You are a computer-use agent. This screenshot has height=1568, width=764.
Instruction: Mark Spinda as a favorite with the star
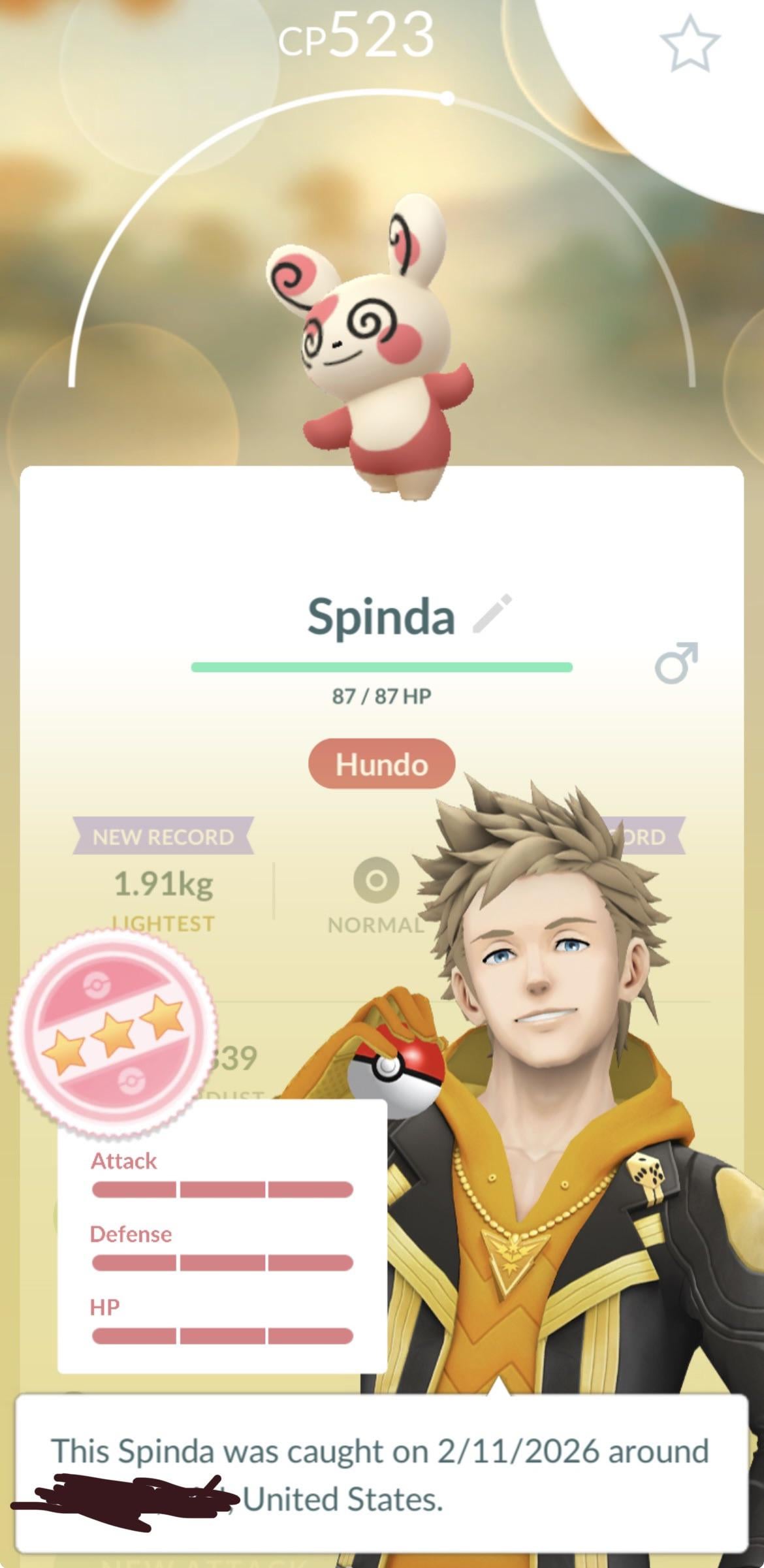click(690, 44)
